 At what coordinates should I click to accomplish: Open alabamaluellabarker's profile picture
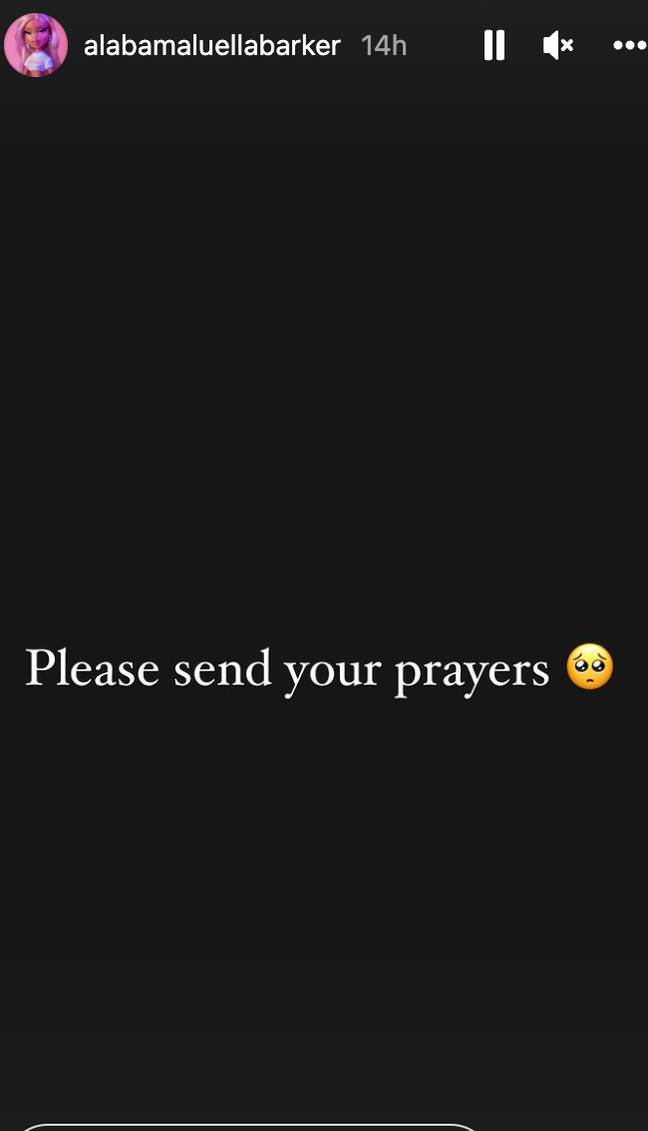(x=35, y=45)
